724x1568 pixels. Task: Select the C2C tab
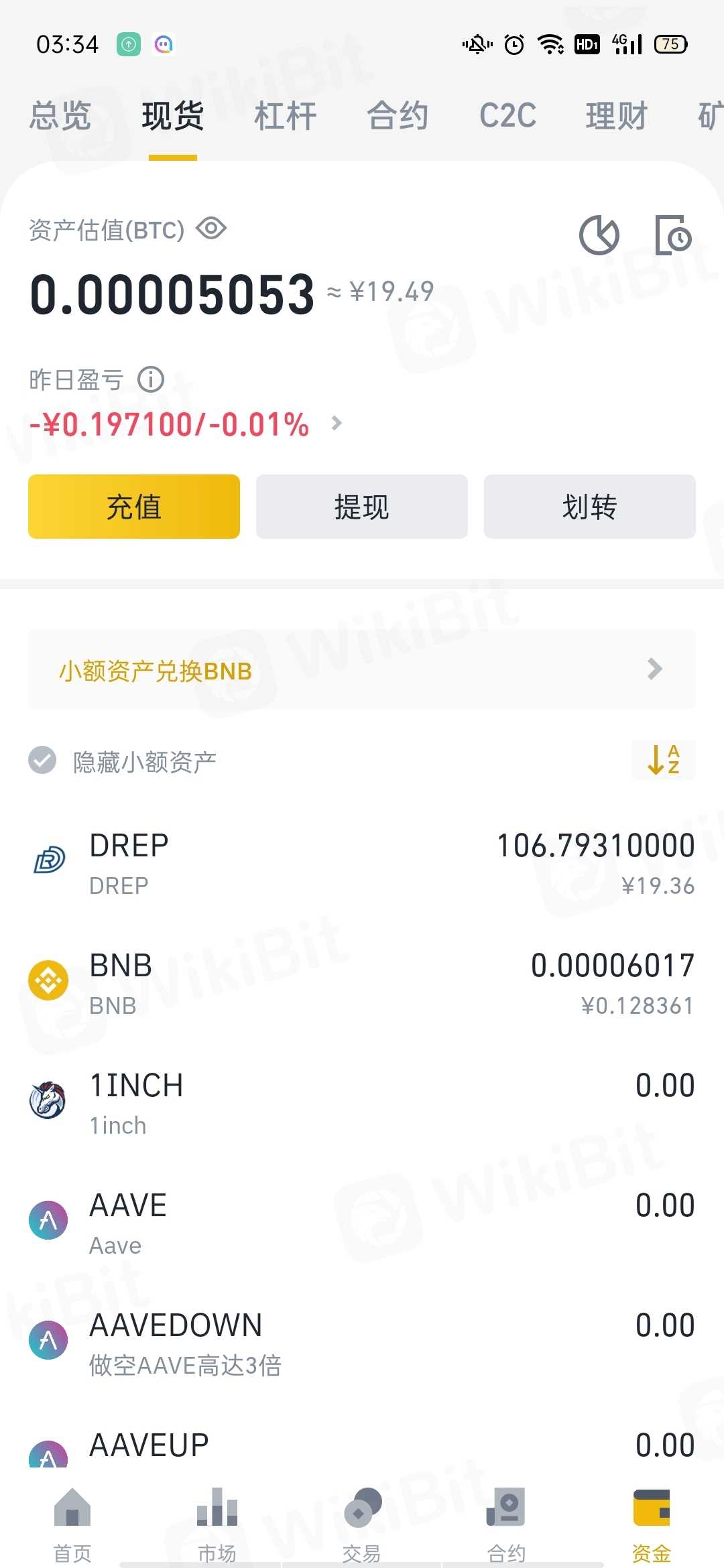[x=507, y=116]
